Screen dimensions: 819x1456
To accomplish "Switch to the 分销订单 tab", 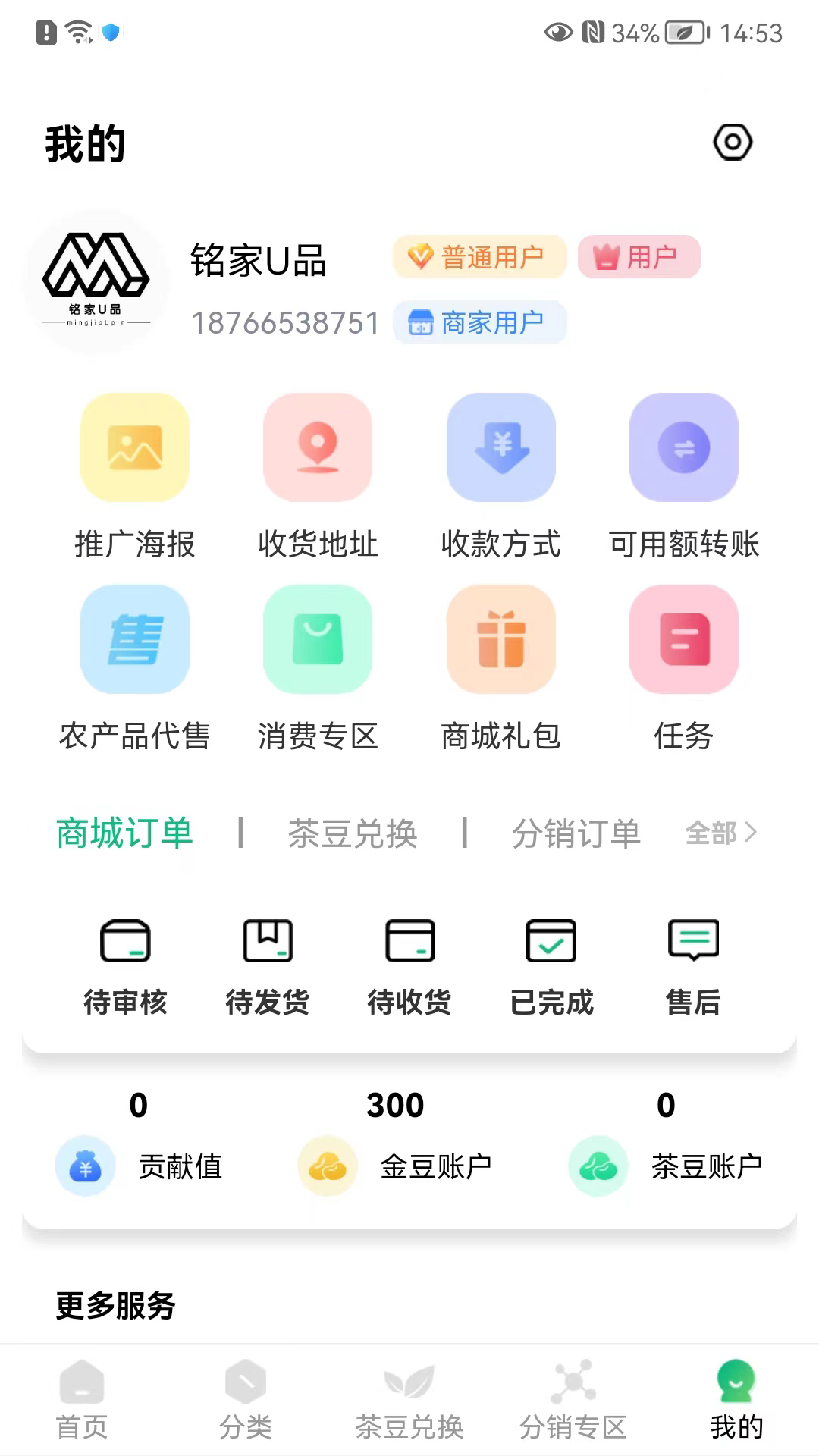I will [576, 833].
